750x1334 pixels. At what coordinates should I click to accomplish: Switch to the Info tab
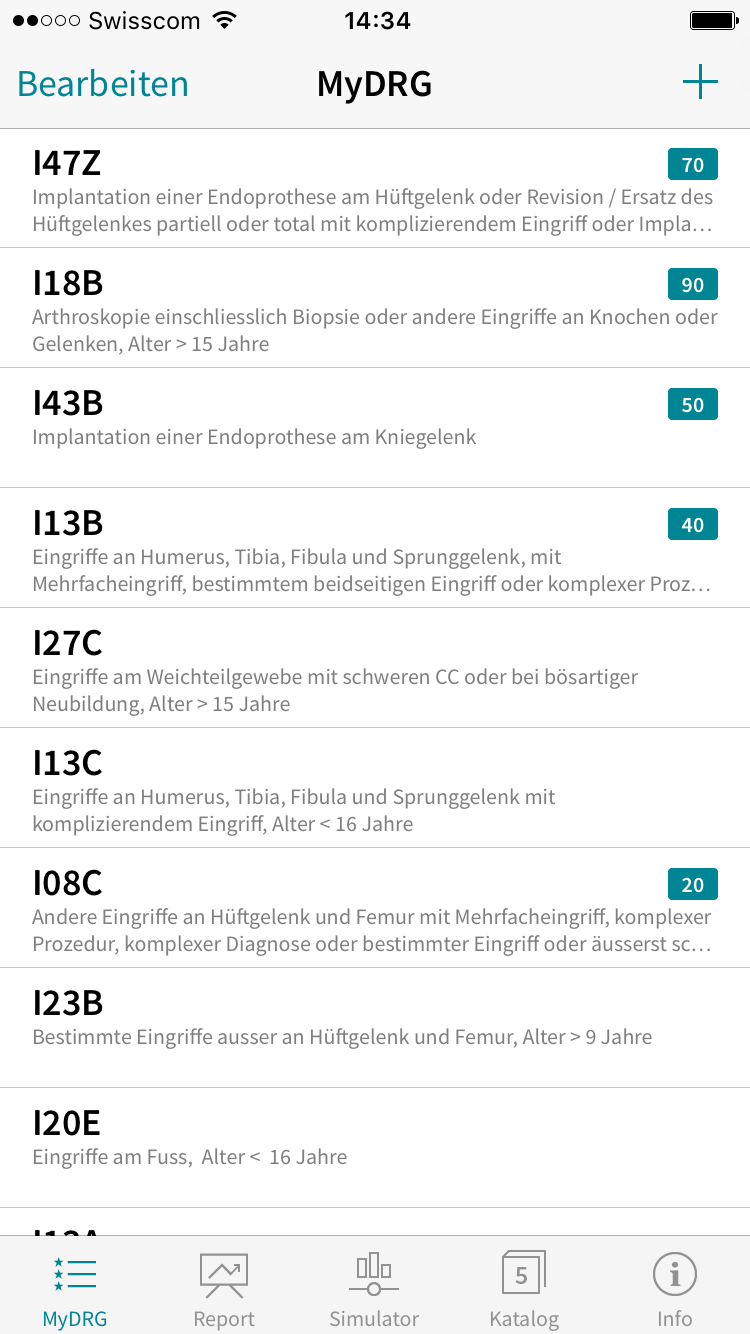(675, 1288)
